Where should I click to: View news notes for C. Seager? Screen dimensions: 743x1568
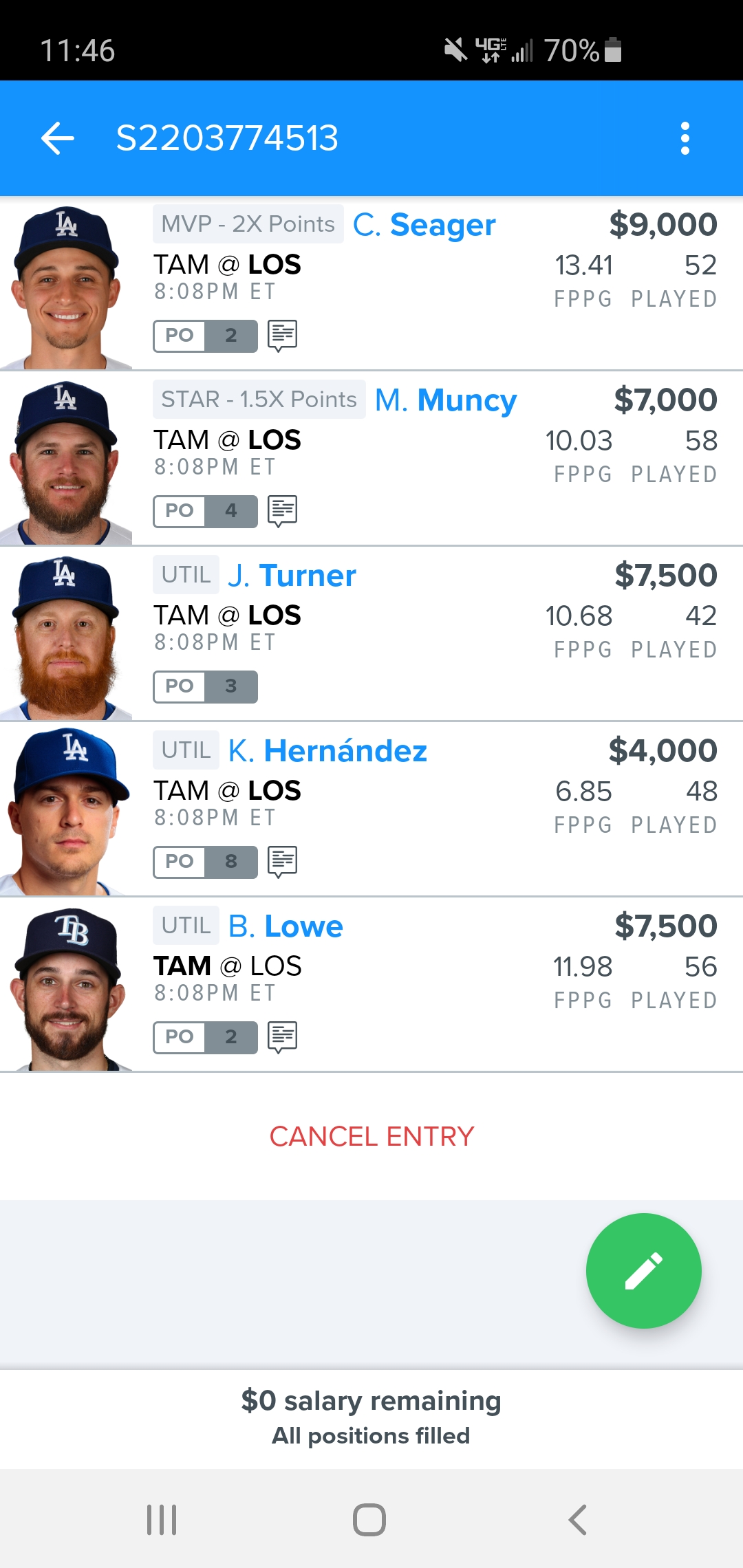tap(282, 336)
